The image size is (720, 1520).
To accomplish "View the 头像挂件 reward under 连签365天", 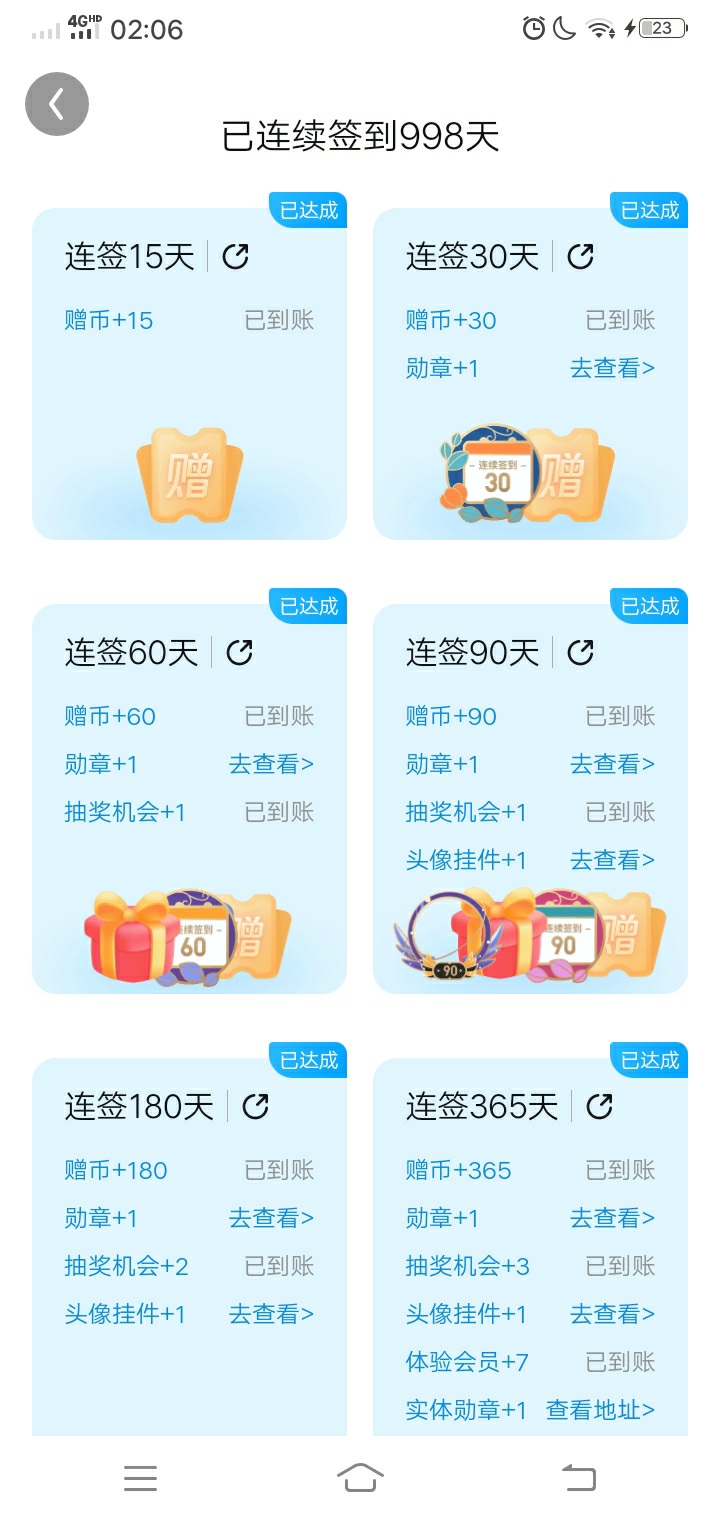I will click(612, 1315).
